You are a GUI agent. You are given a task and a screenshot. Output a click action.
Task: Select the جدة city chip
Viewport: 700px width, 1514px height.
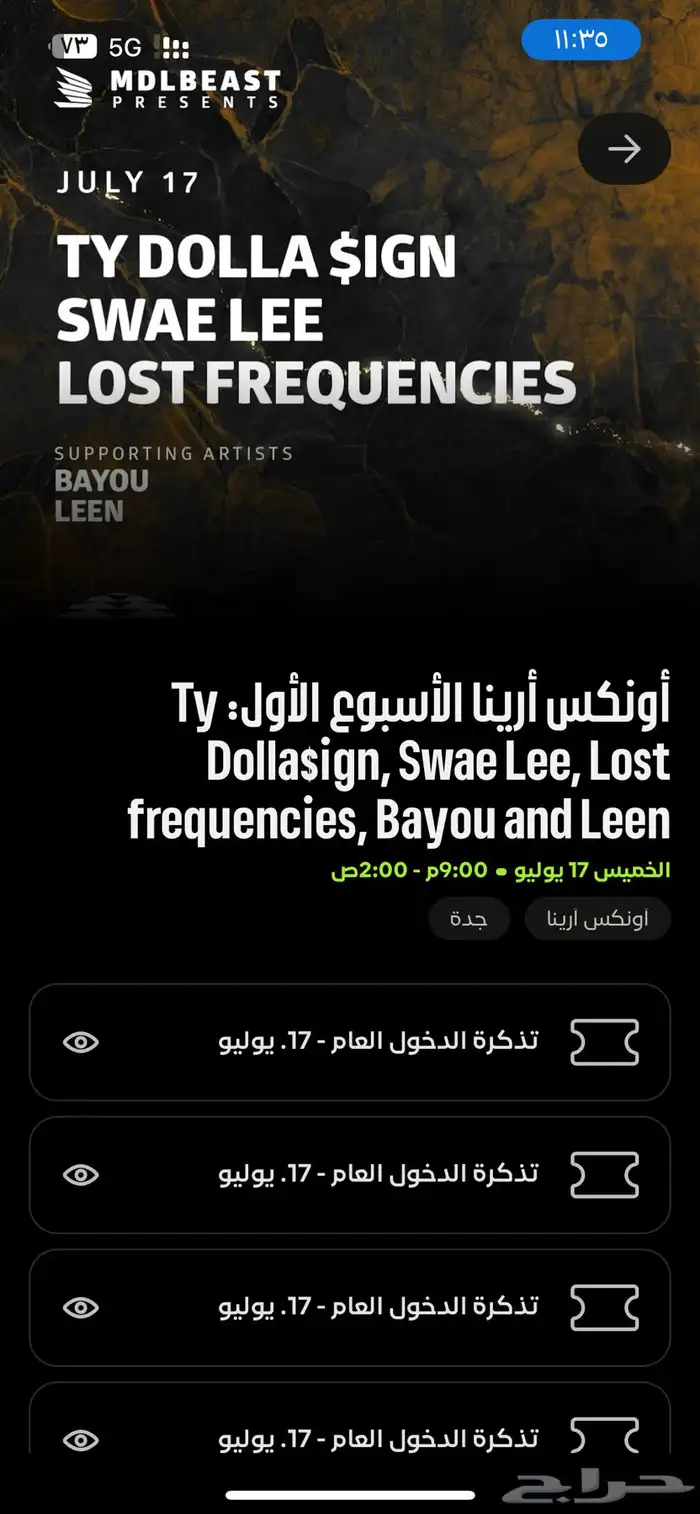pyautogui.click(x=468, y=919)
